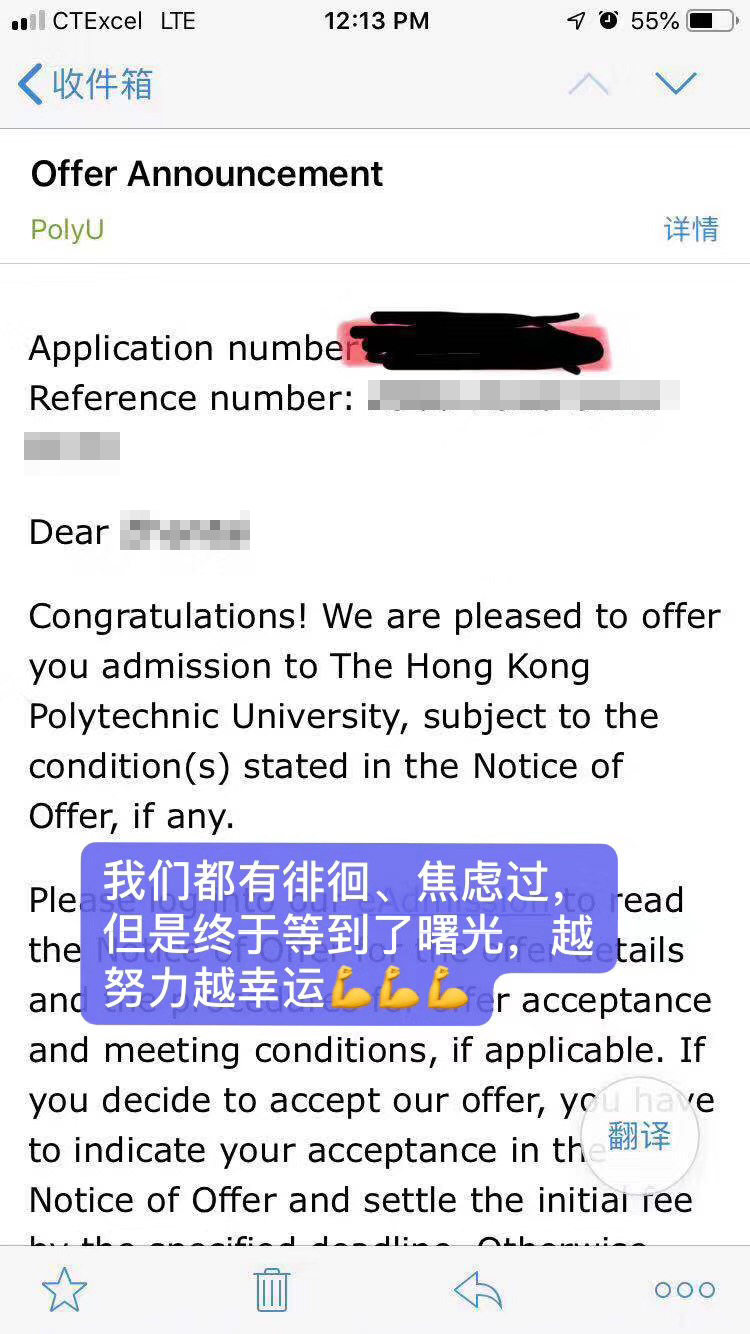The width and height of the screenshot is (750, 1334).
Task: Go to previous email with up arrow
Action: pos(588,84)
